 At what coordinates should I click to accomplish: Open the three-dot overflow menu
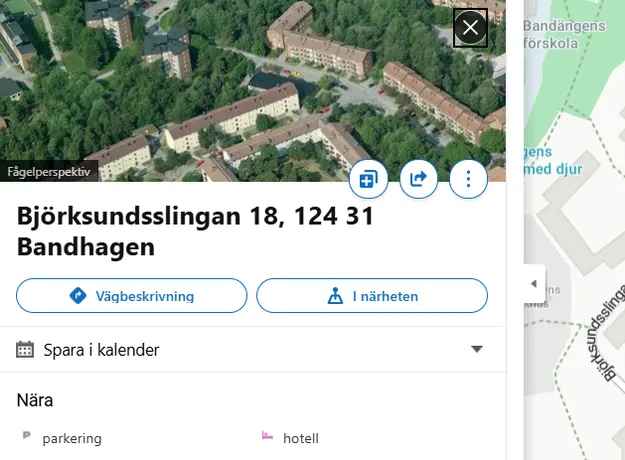coord(467,179)
